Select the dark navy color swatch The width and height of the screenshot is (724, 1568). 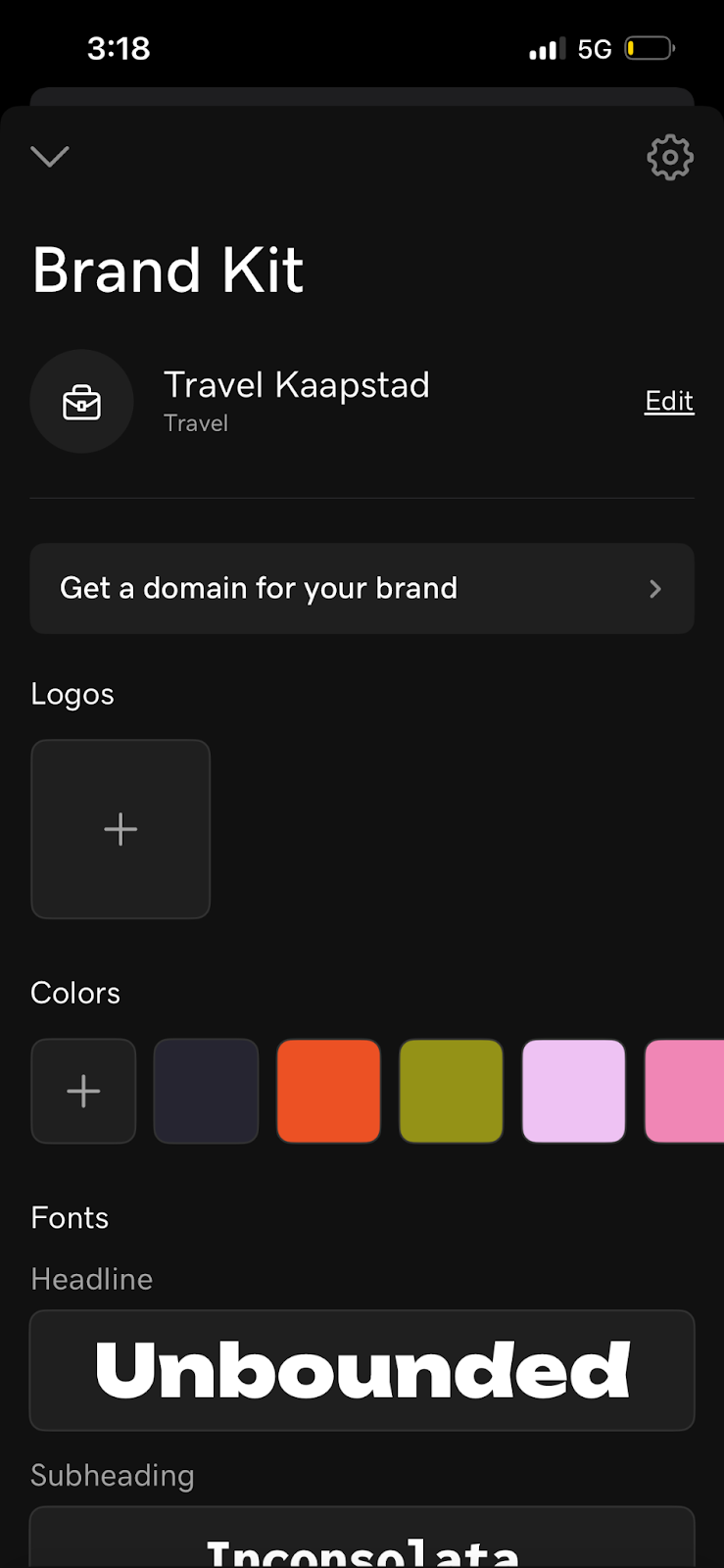click(206, 1090)
